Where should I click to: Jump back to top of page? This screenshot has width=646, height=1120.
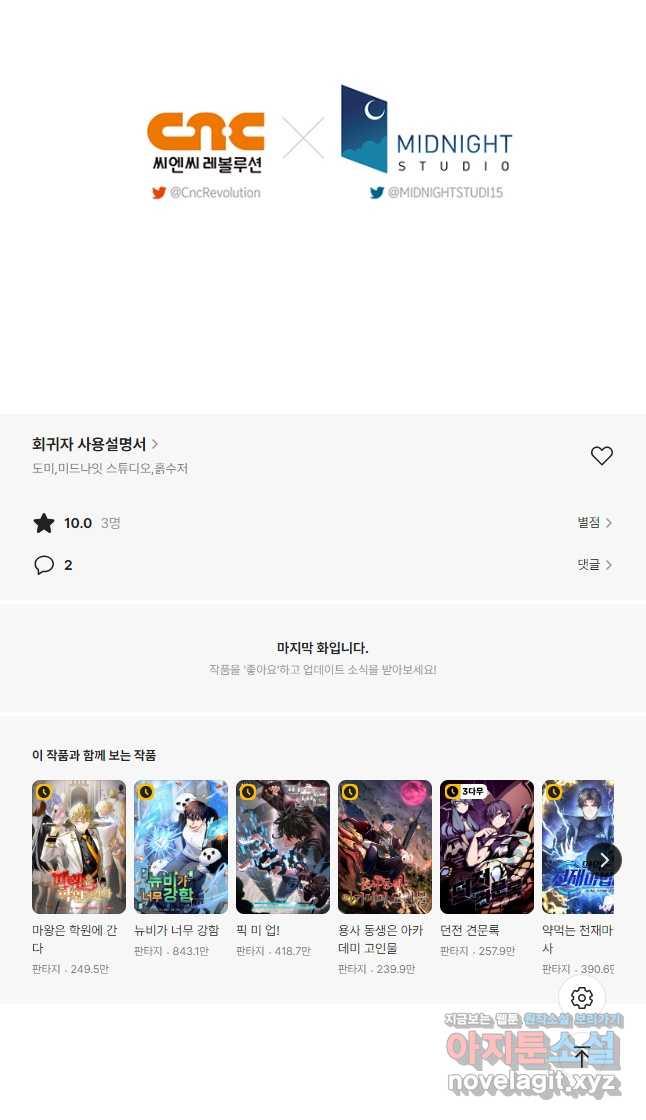tap(582, 1056)
